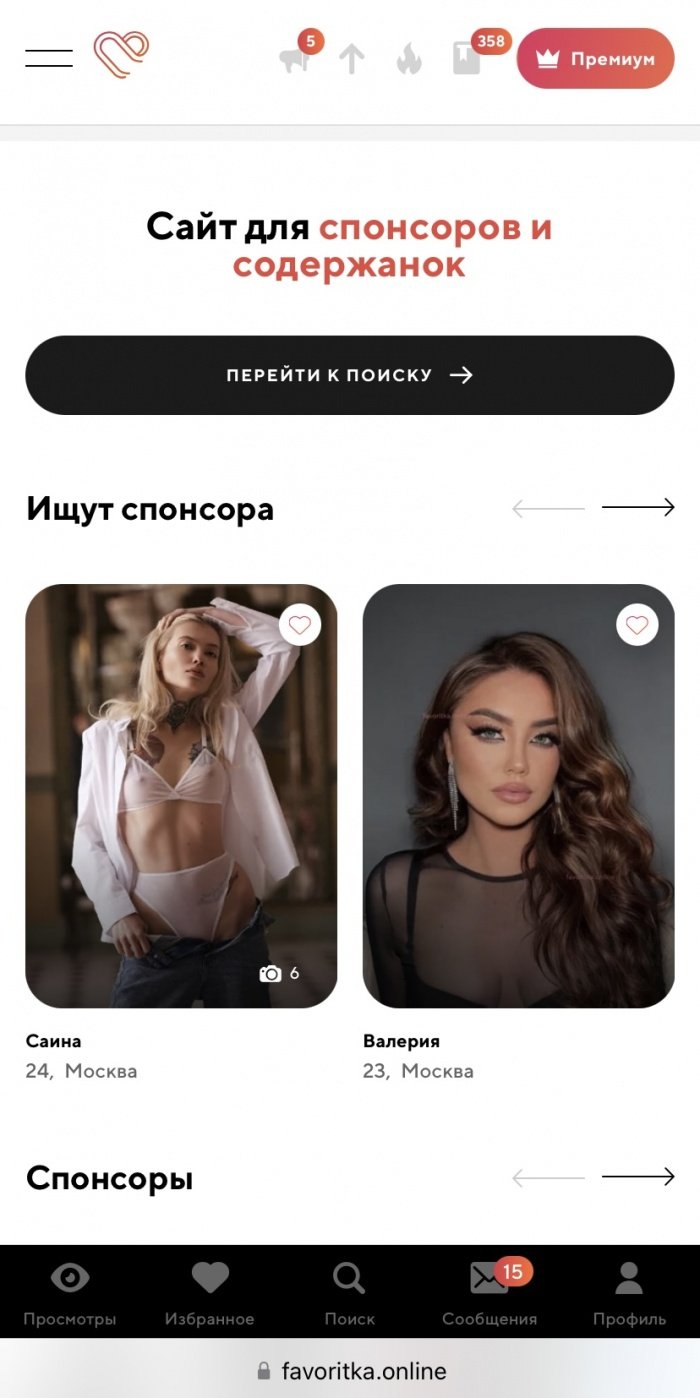
Task: Tap the upward arrow boost icon
Action: (x=351, y=60)
